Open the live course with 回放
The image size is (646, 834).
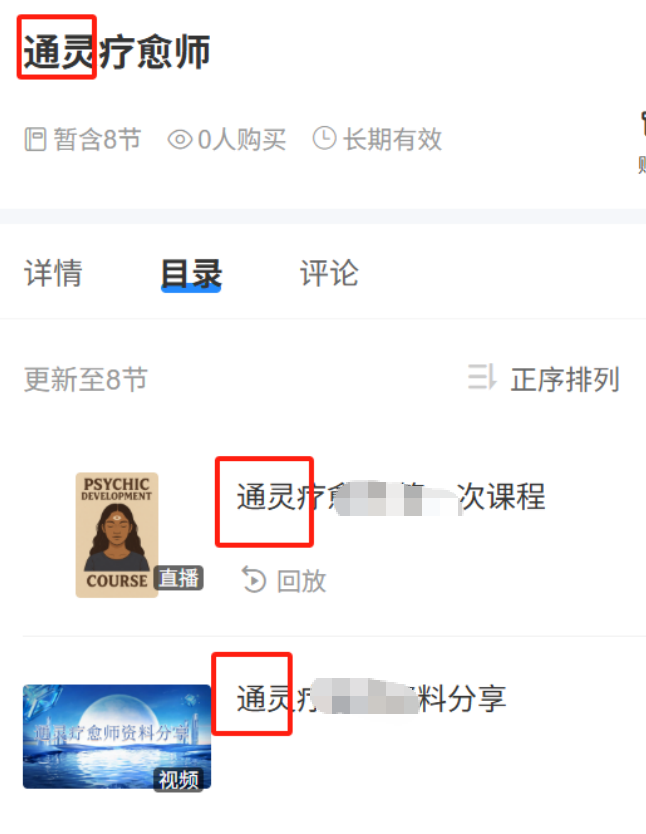390,497
